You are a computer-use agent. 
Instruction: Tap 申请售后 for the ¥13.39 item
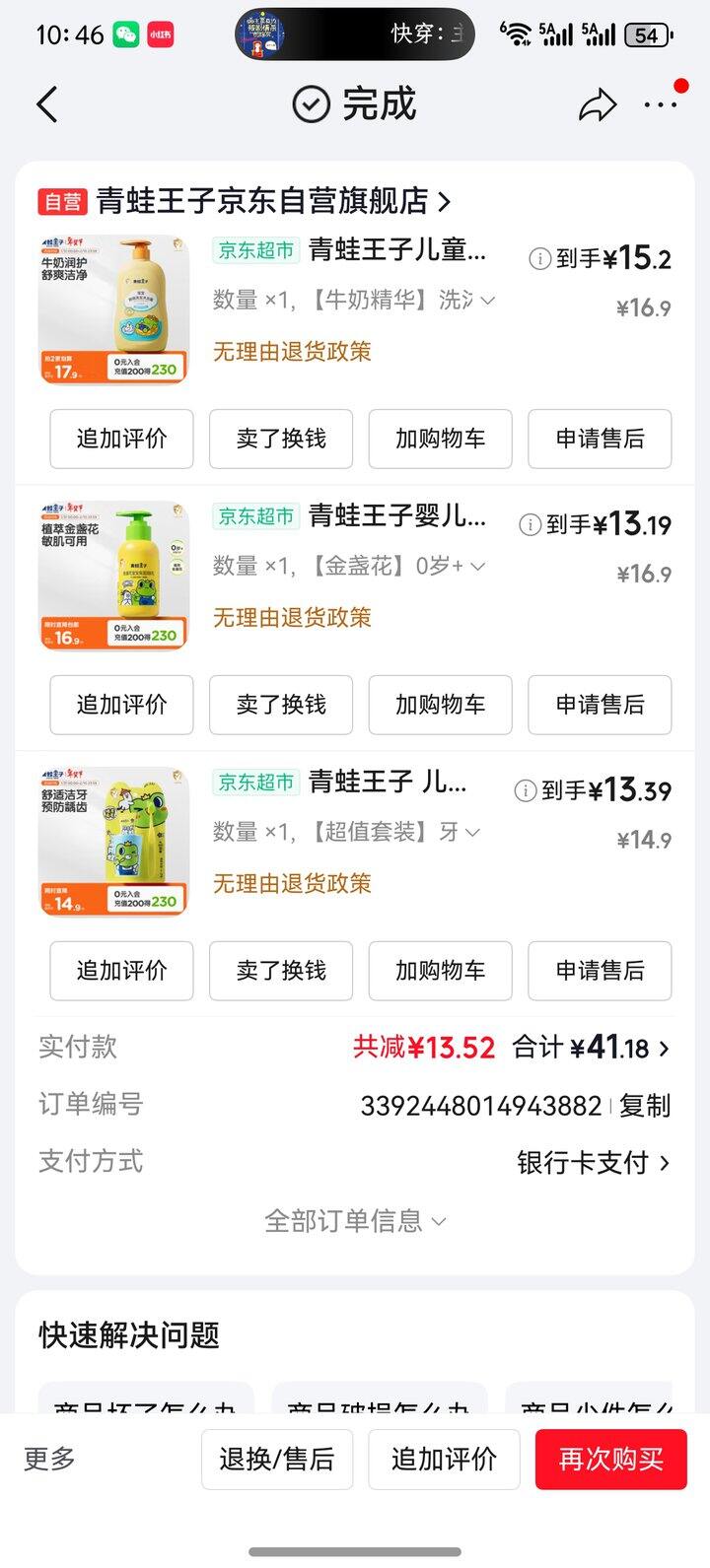pos(600,971)
